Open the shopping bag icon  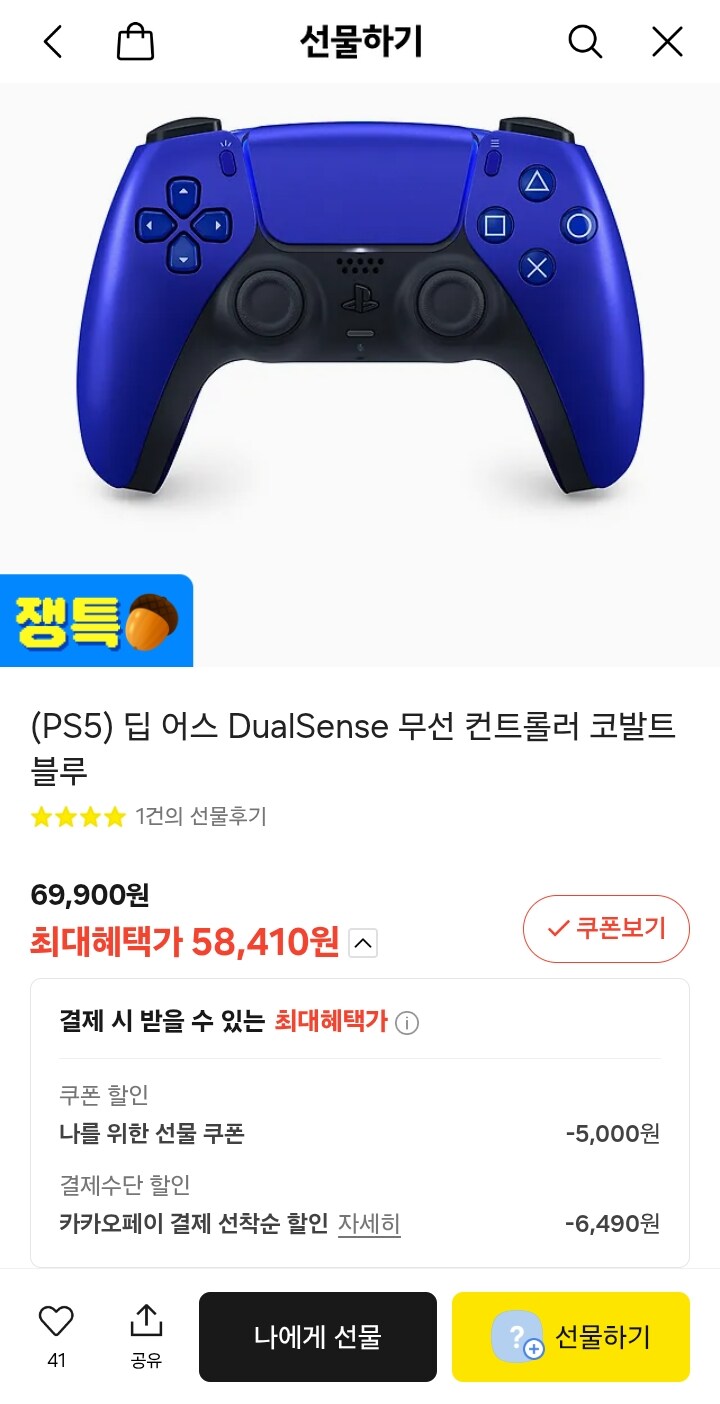135,41
